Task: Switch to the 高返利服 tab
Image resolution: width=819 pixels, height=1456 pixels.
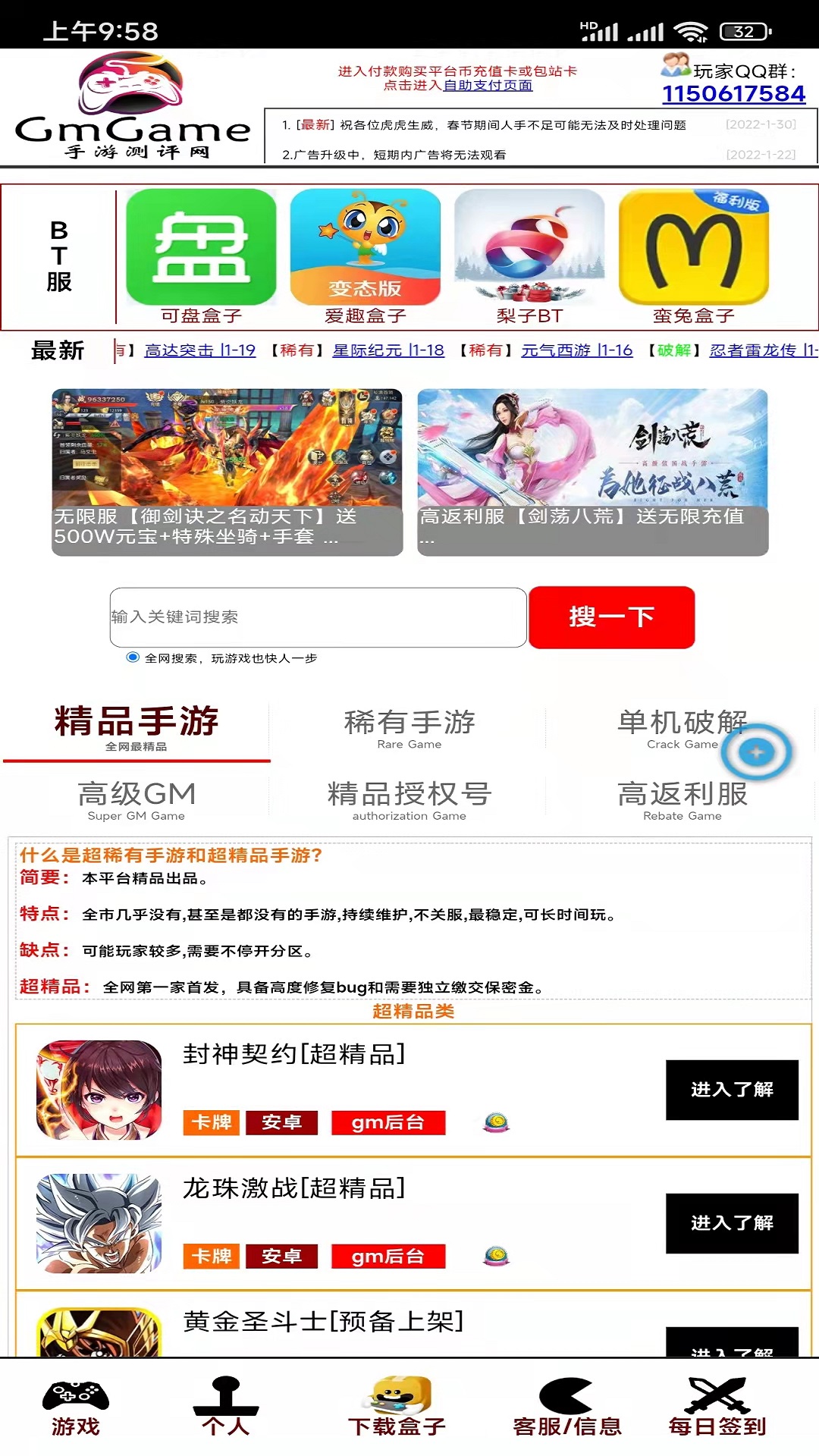Action: pos(682,800)
